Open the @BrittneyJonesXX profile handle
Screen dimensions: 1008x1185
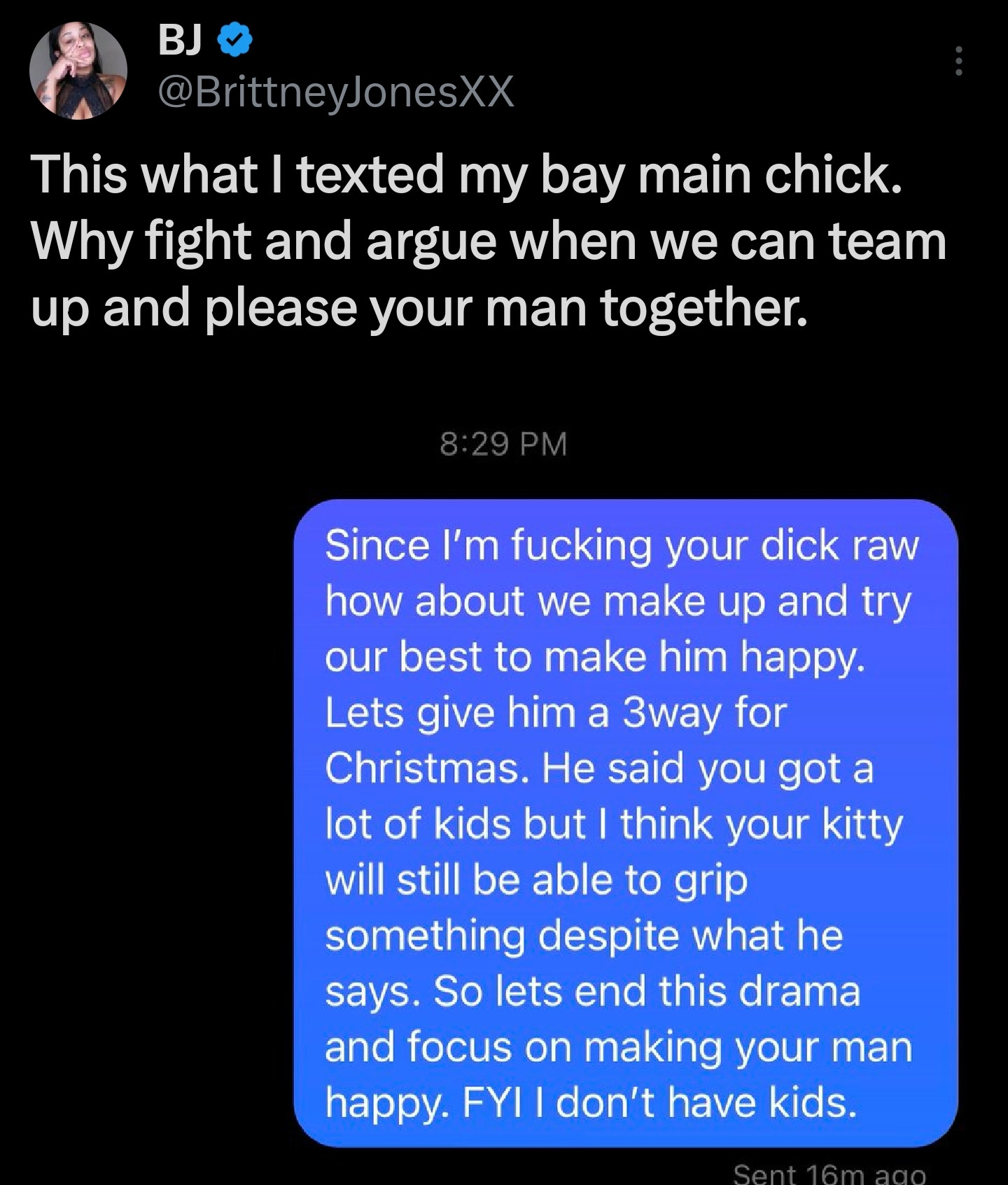(x=336, y=92)
